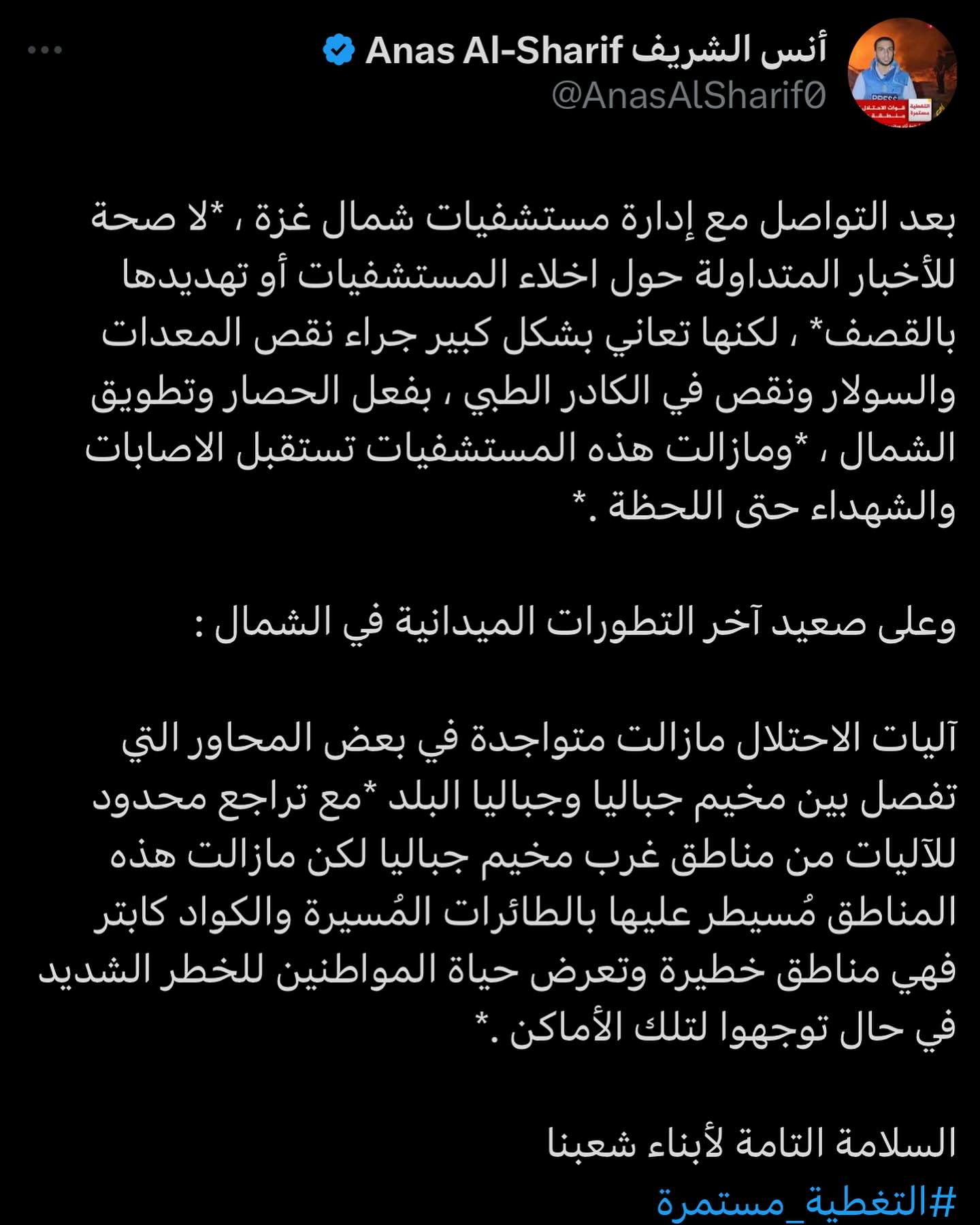Open Anas Al-Sharif's profile picture
The width and height of the screenshot is (980, 1225).
[902, 73]
